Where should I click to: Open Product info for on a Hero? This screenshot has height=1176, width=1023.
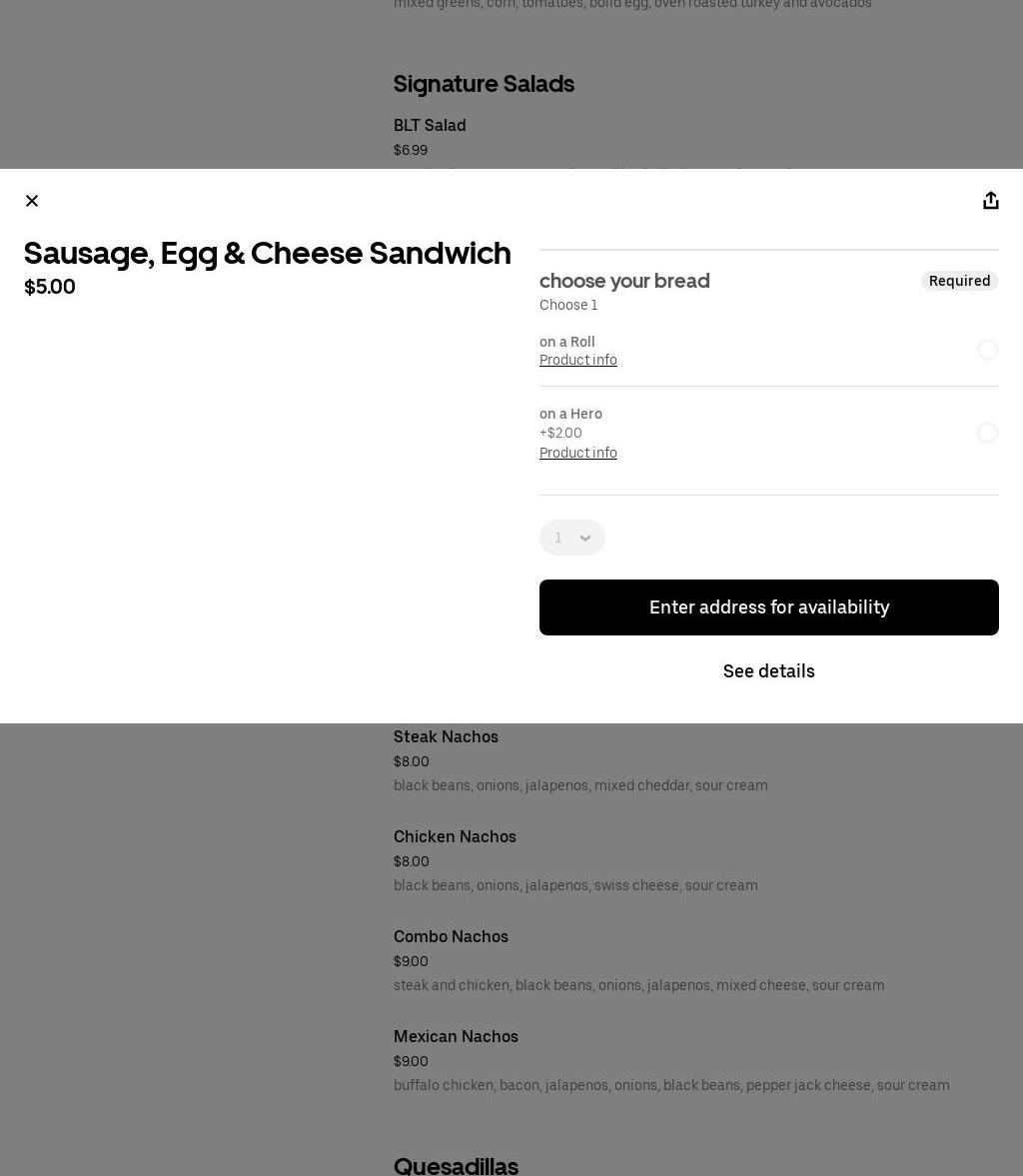pos(577,454)
